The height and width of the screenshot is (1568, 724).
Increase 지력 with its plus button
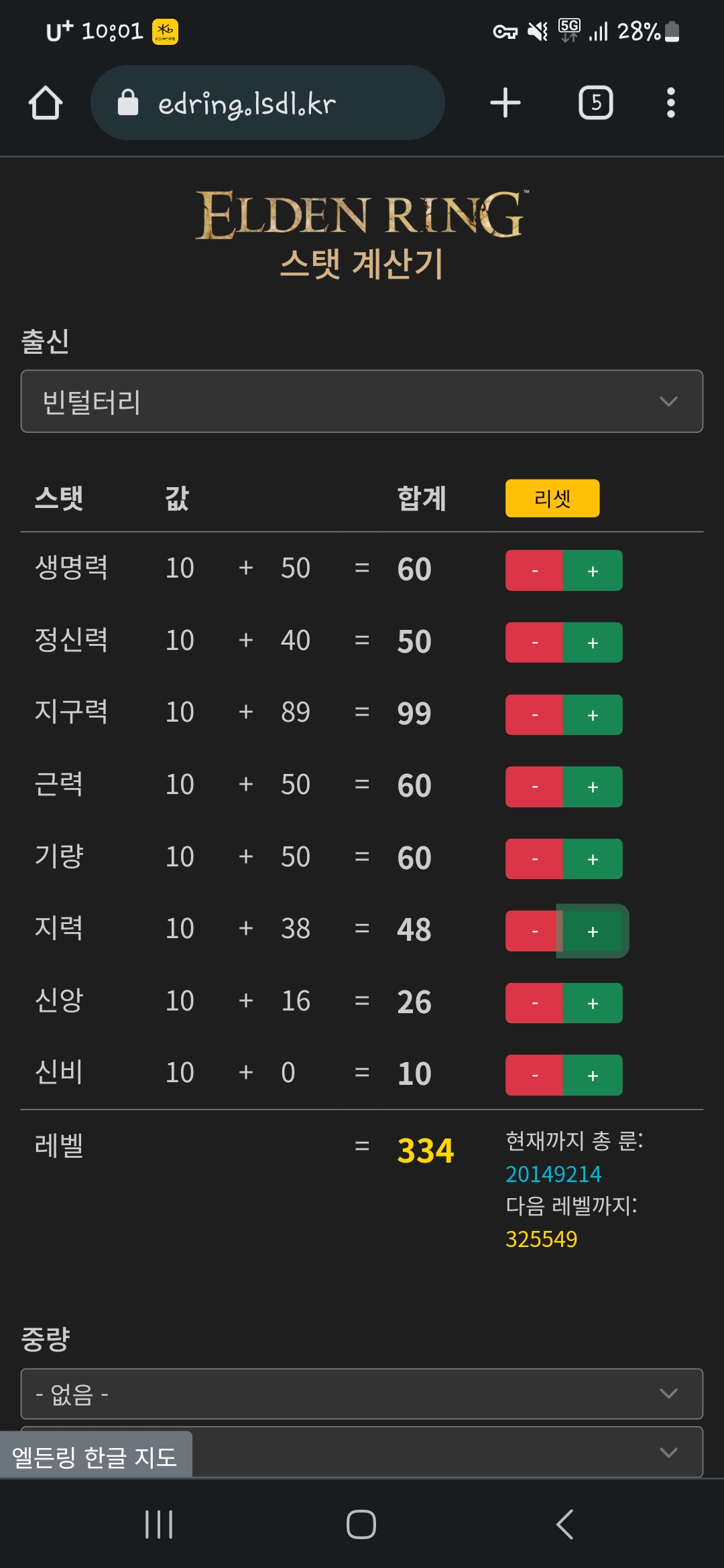(x=593, y=931)
